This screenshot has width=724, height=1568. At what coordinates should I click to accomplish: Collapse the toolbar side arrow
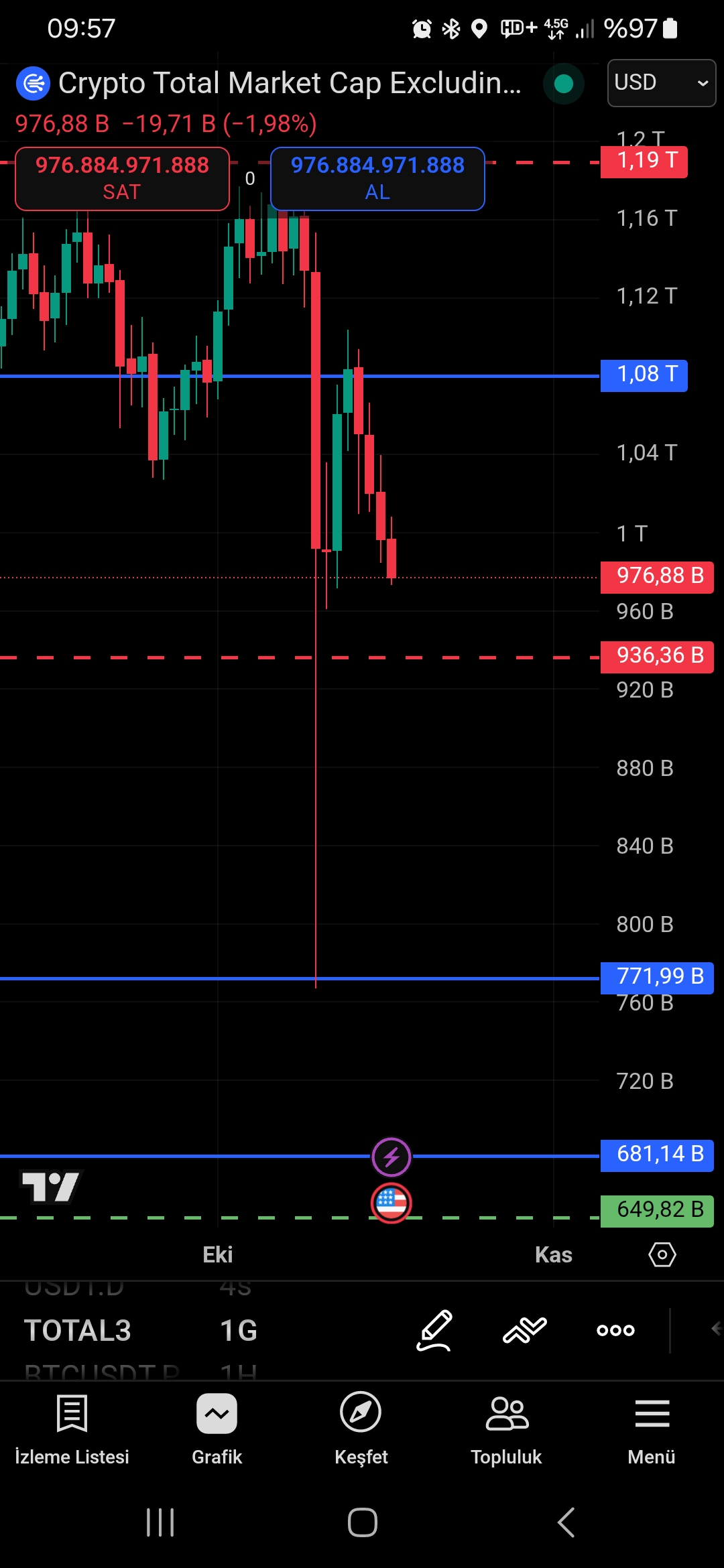click(x=715, y=1329)
